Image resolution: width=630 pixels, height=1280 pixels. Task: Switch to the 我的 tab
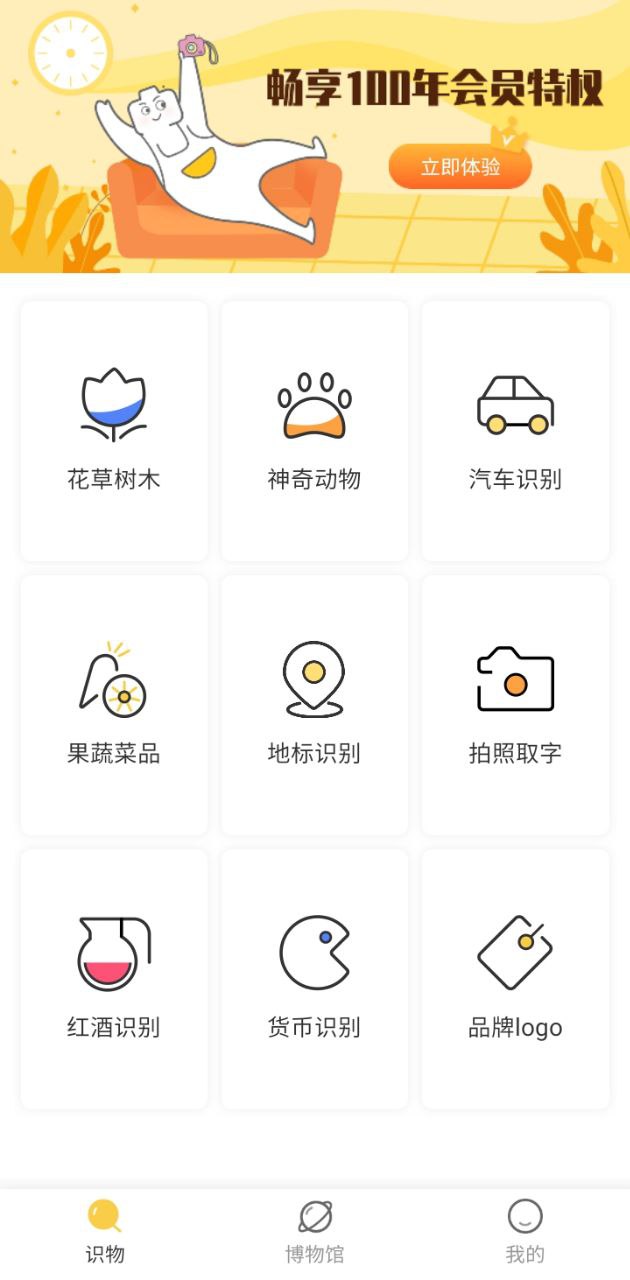click(x=525, y=1232)
